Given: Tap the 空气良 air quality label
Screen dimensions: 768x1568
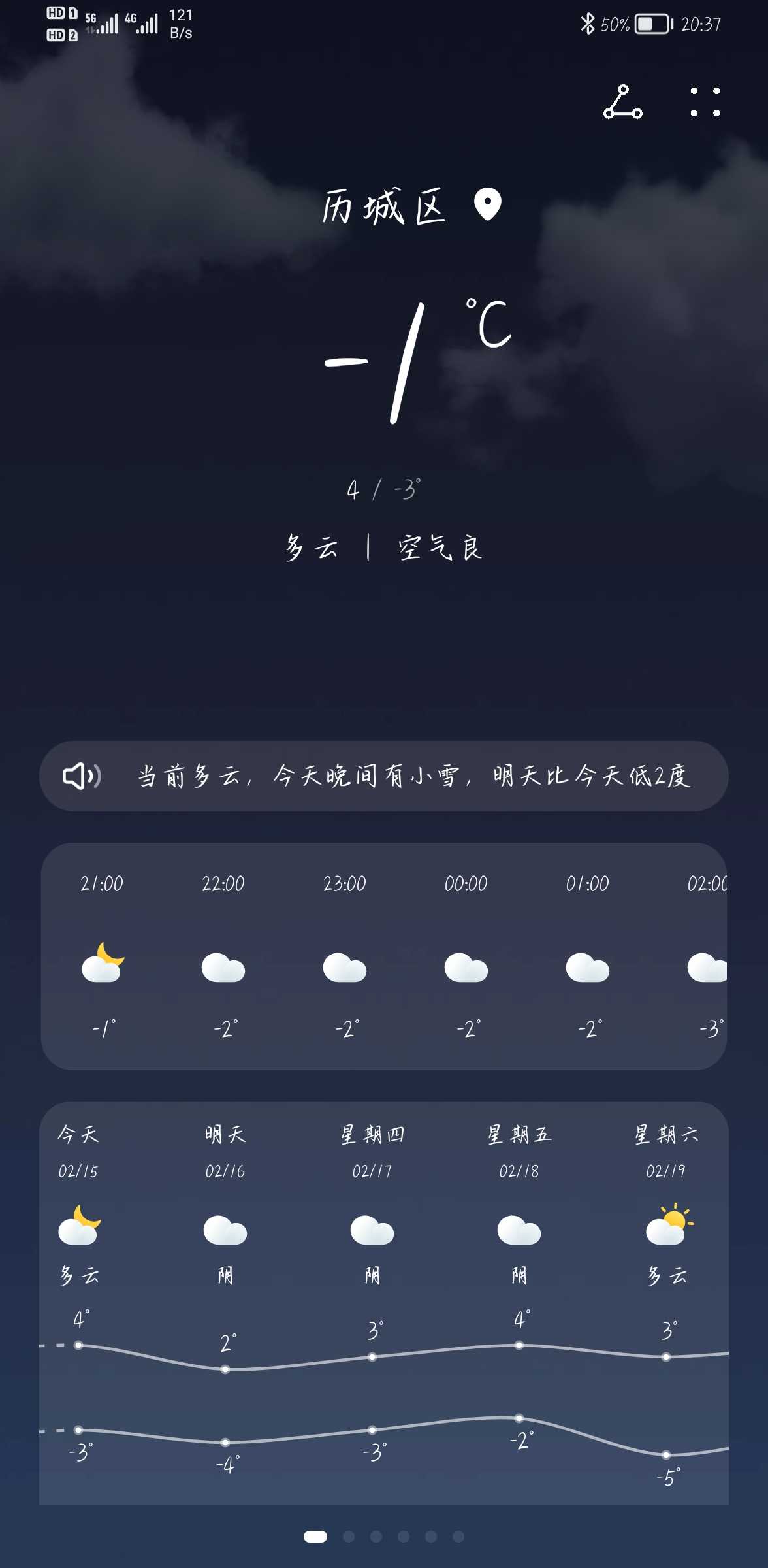Looking at the screenshot, I should 440,547.
